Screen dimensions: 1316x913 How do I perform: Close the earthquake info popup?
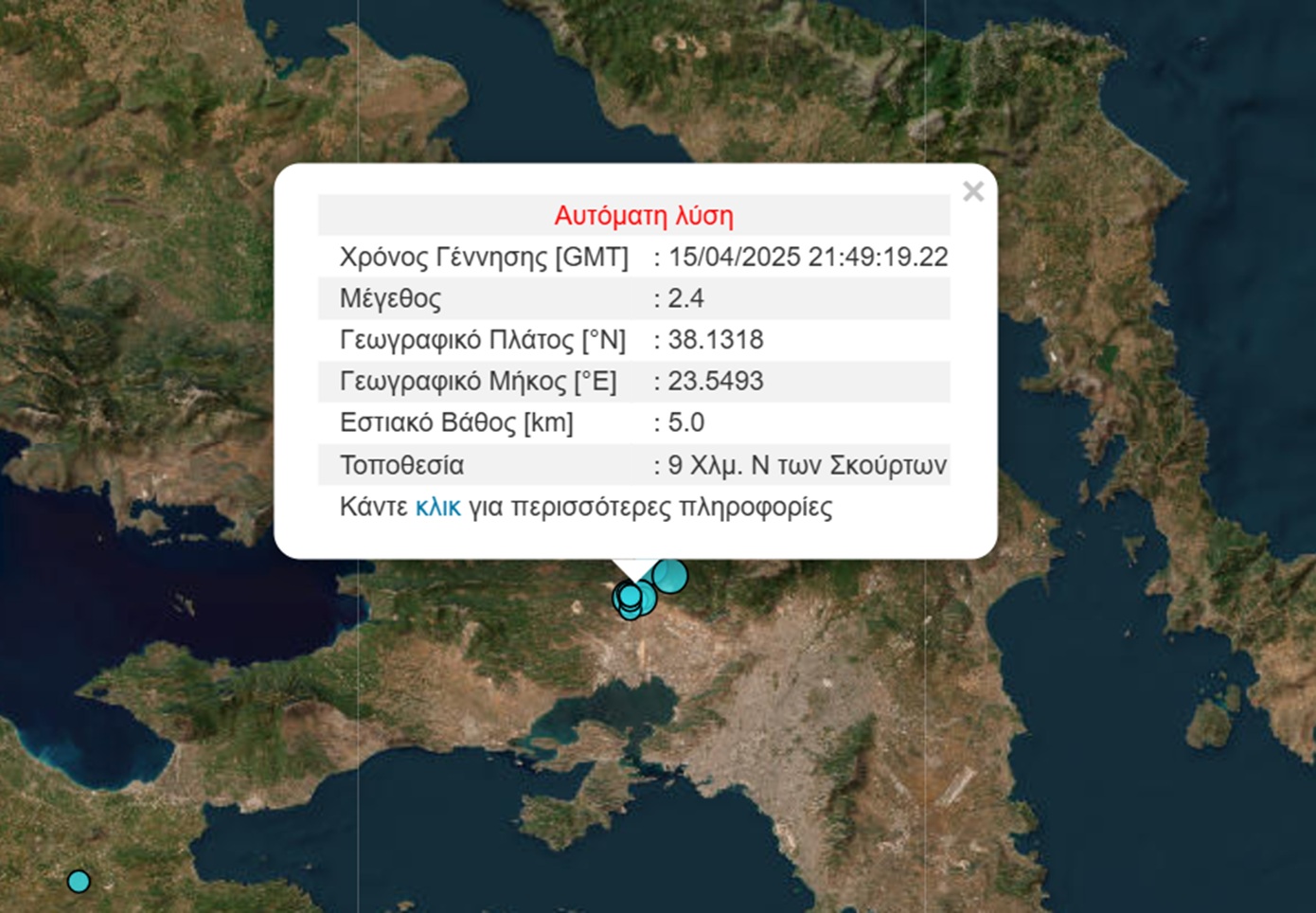(x=972, y=192)
